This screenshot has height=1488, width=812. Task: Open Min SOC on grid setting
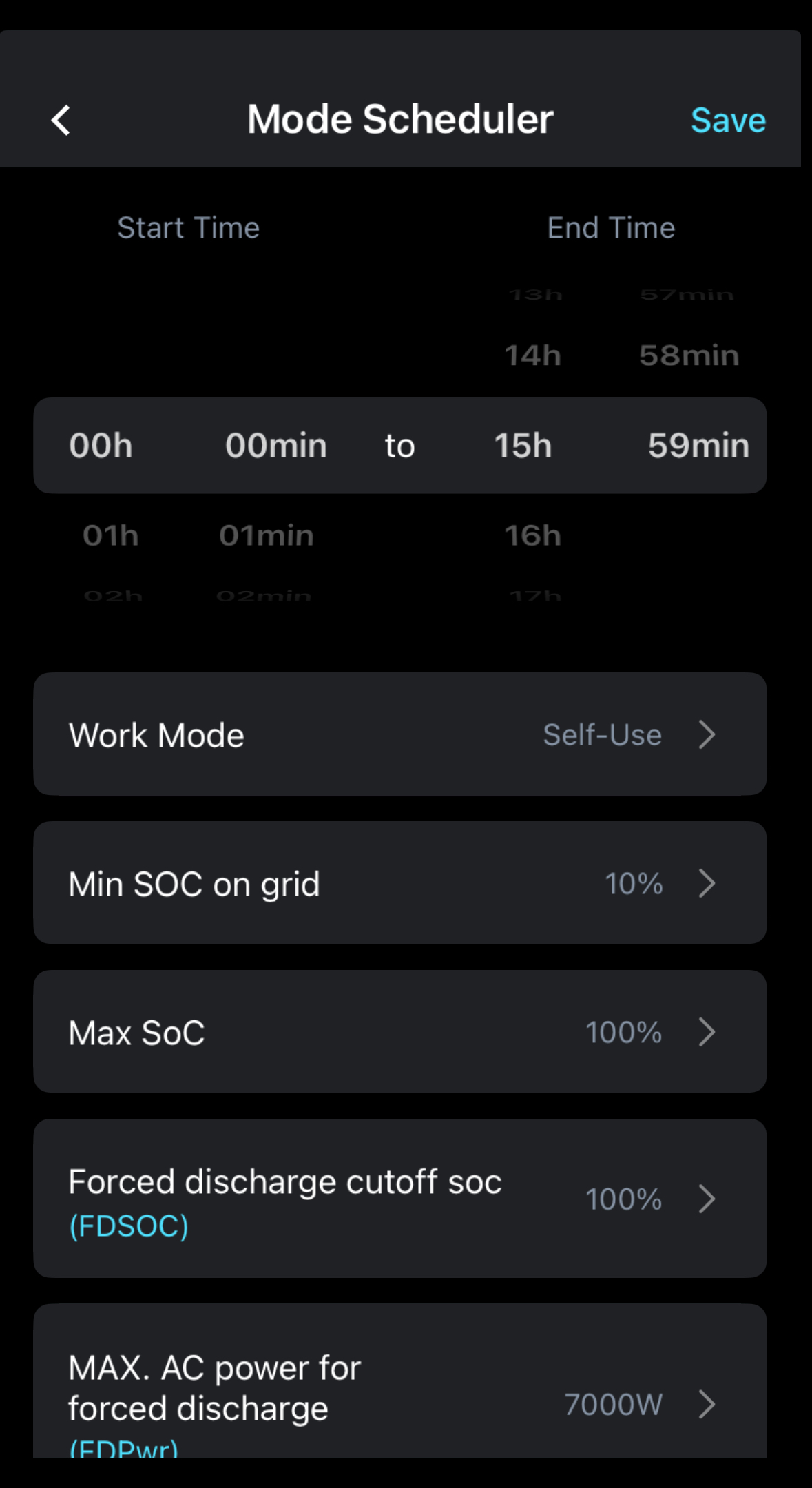click(399, 883)
